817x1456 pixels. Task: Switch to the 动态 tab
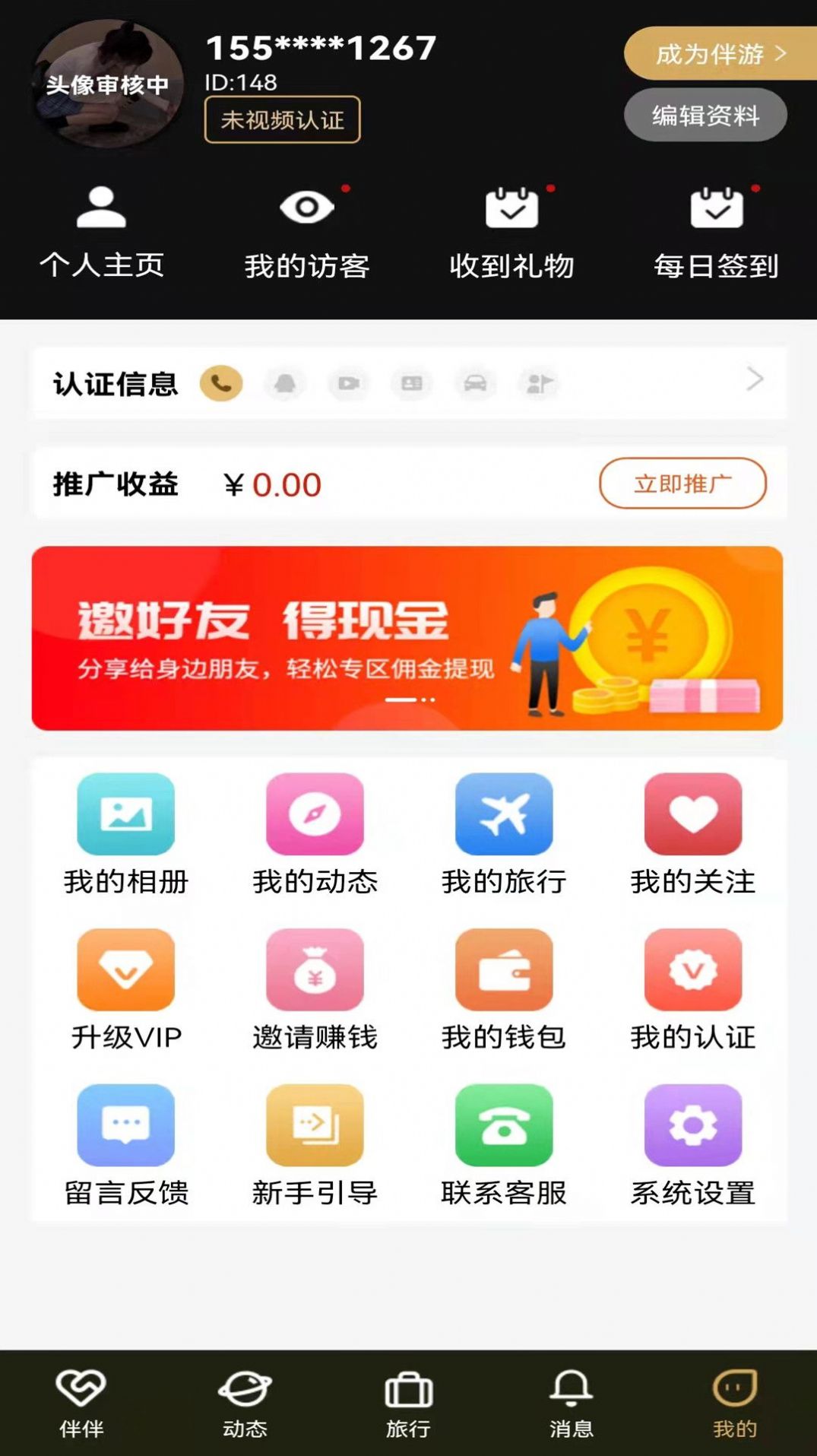[x=245, y=1403]
